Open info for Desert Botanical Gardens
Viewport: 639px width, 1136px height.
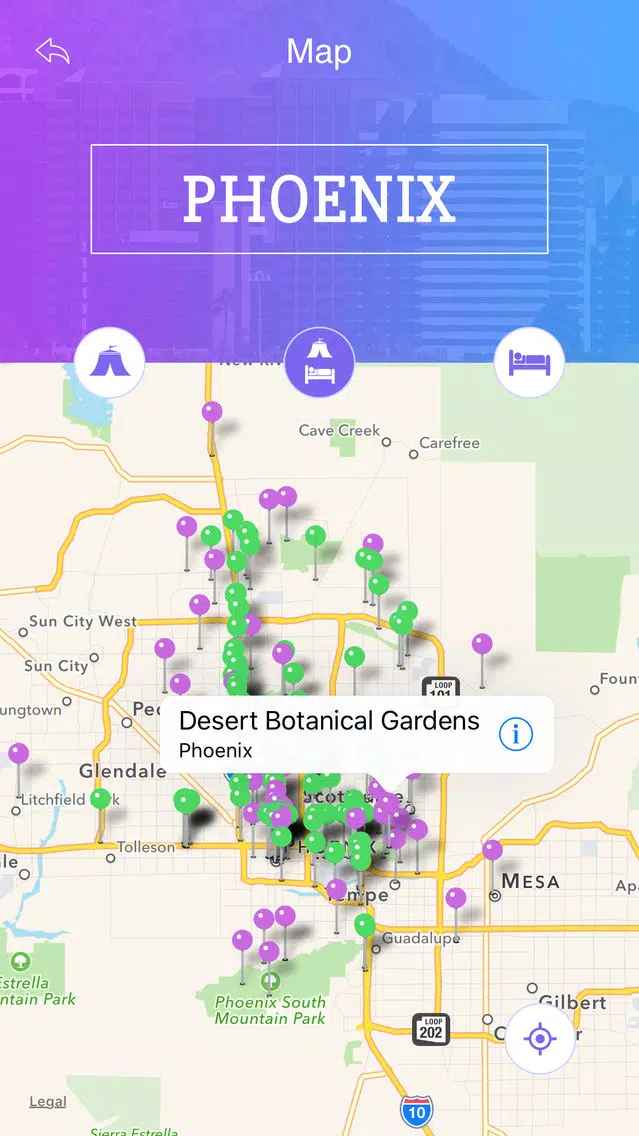(516, 734)
